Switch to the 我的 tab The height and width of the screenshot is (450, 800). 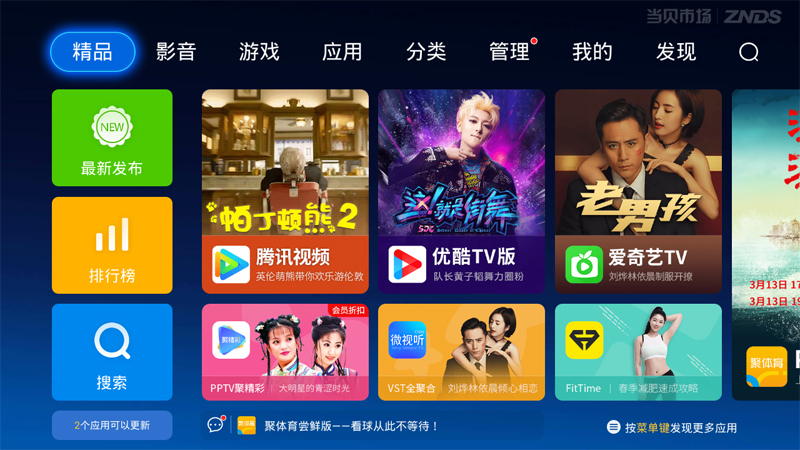coord(592,52)
